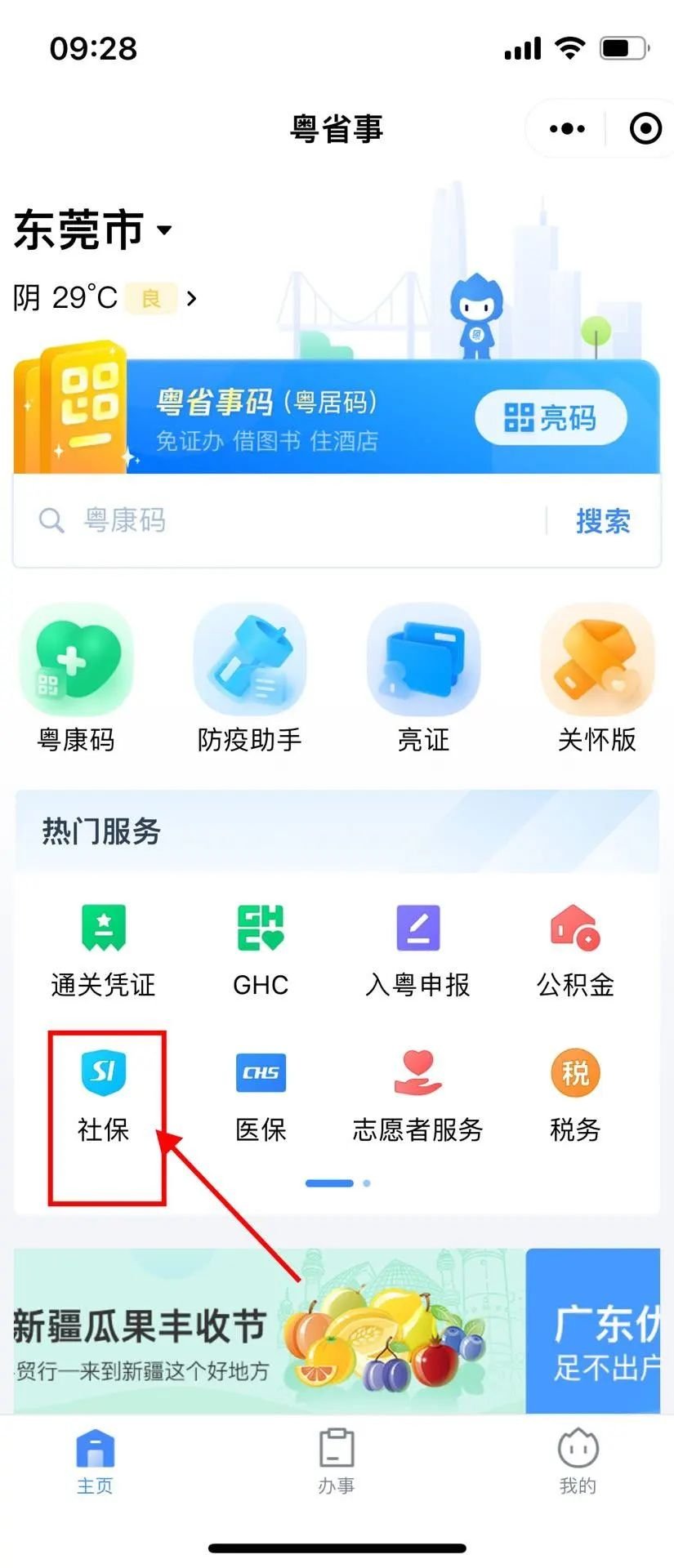The image size is (674, 1568).
Task: Tap the 亮码 button
Action: click(551, 418)
